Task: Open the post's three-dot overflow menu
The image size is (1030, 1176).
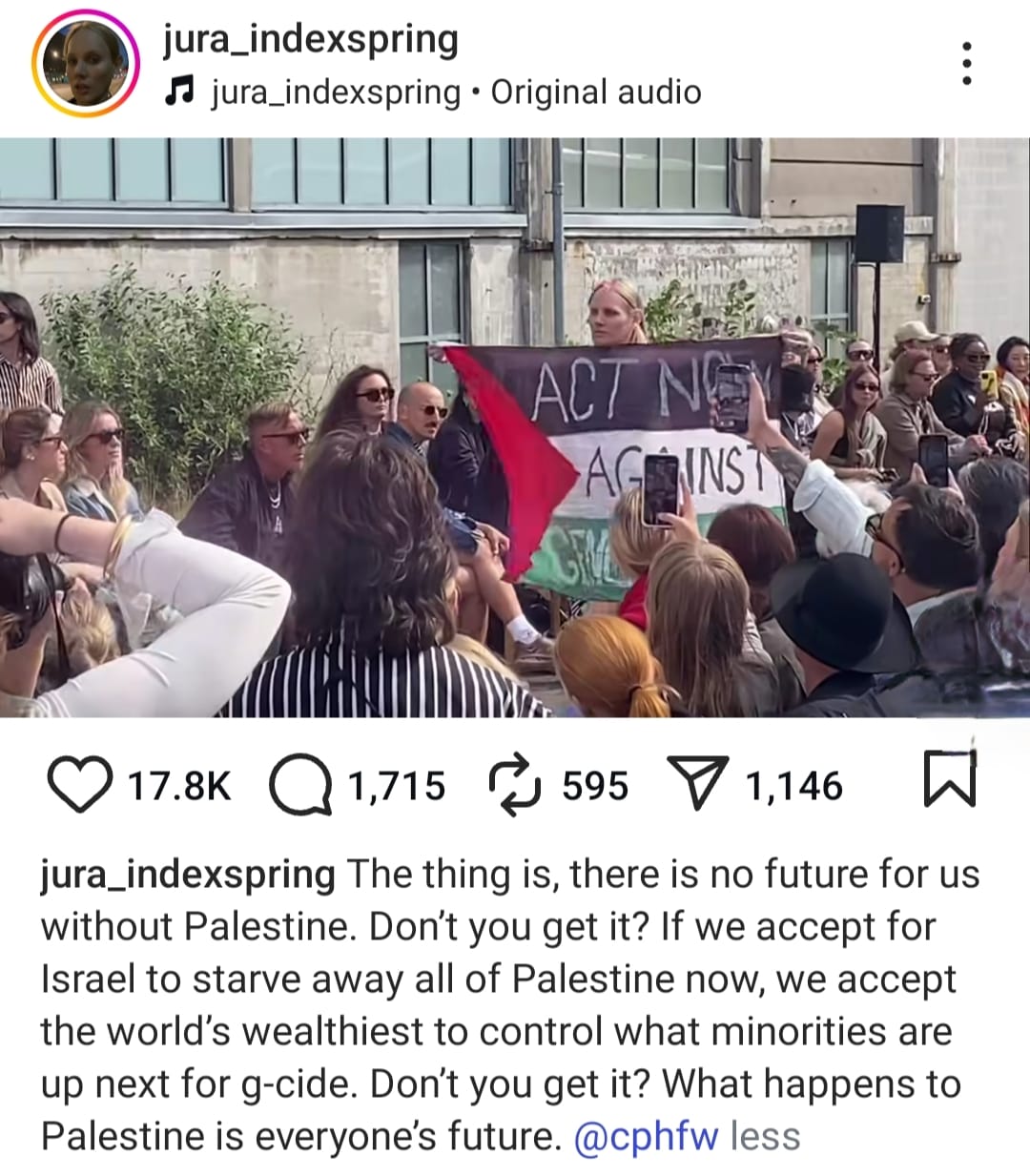Action: tap(966, 64)
